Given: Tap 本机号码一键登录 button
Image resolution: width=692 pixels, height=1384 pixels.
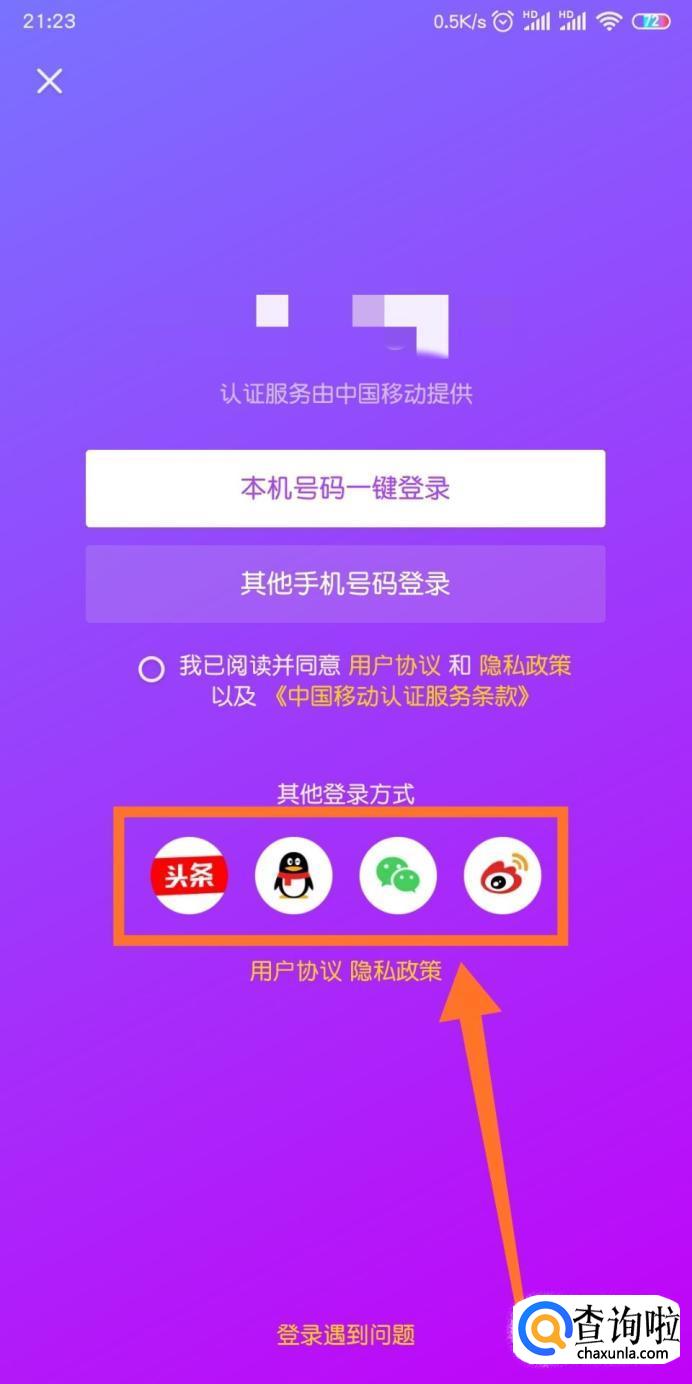Looking at the screenshot, I should [x=345, y=488].
